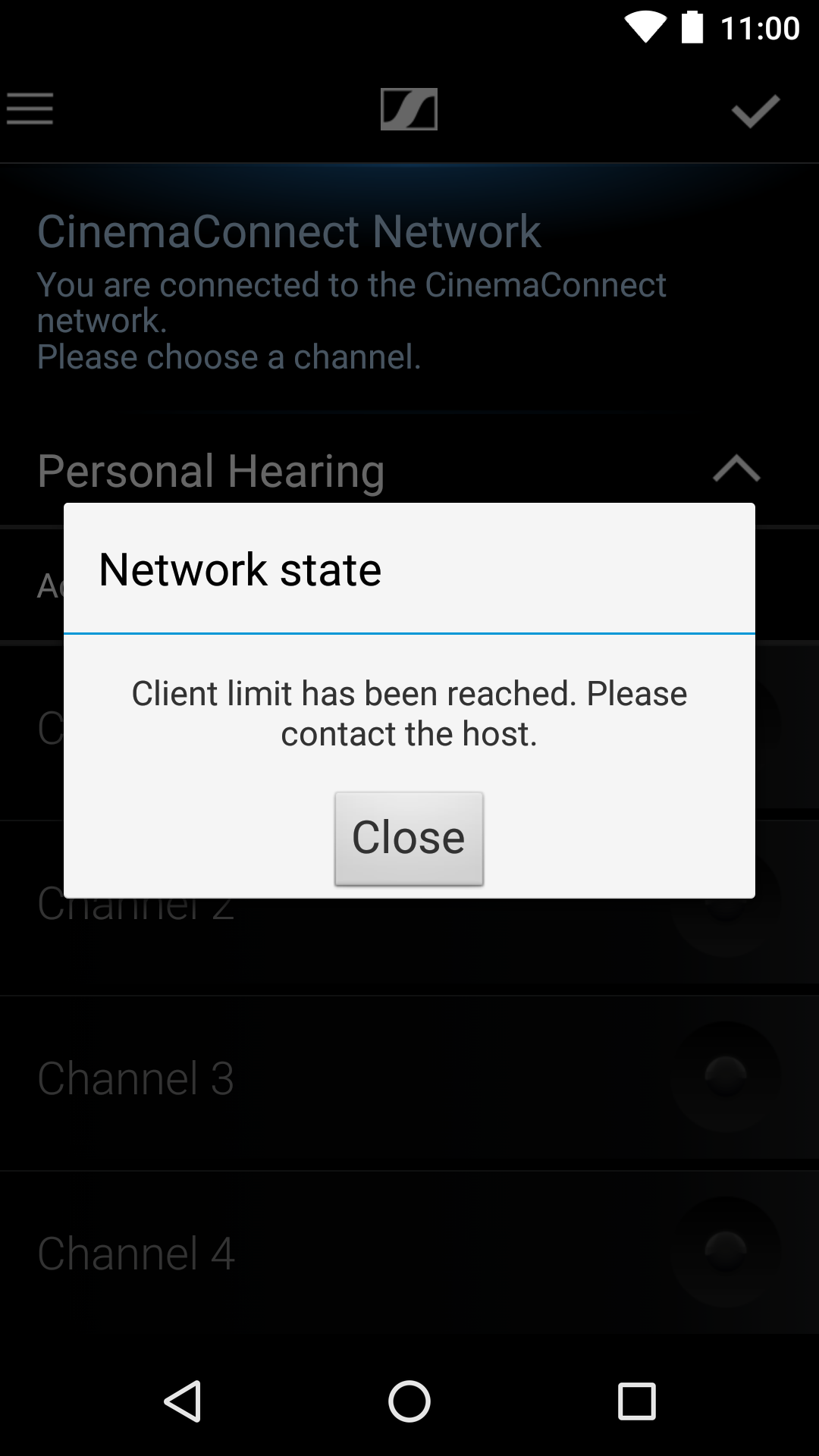Open the hamburger drawer menu
The width and height of the screenshot is (819, 1456).
tap(30, 108)
